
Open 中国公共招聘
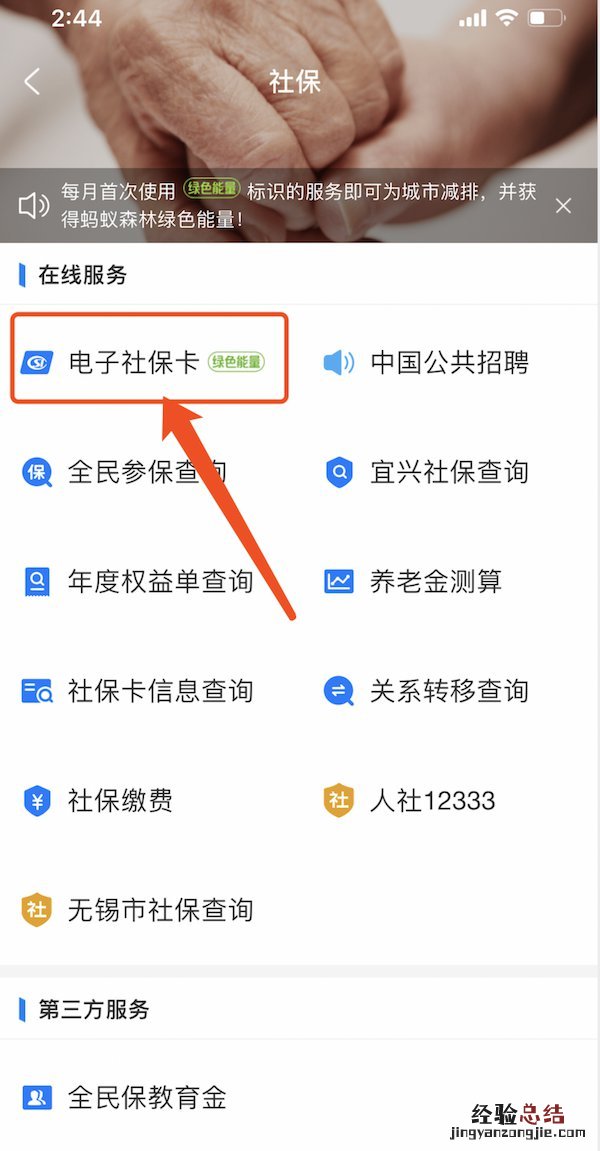pos(448,362)
